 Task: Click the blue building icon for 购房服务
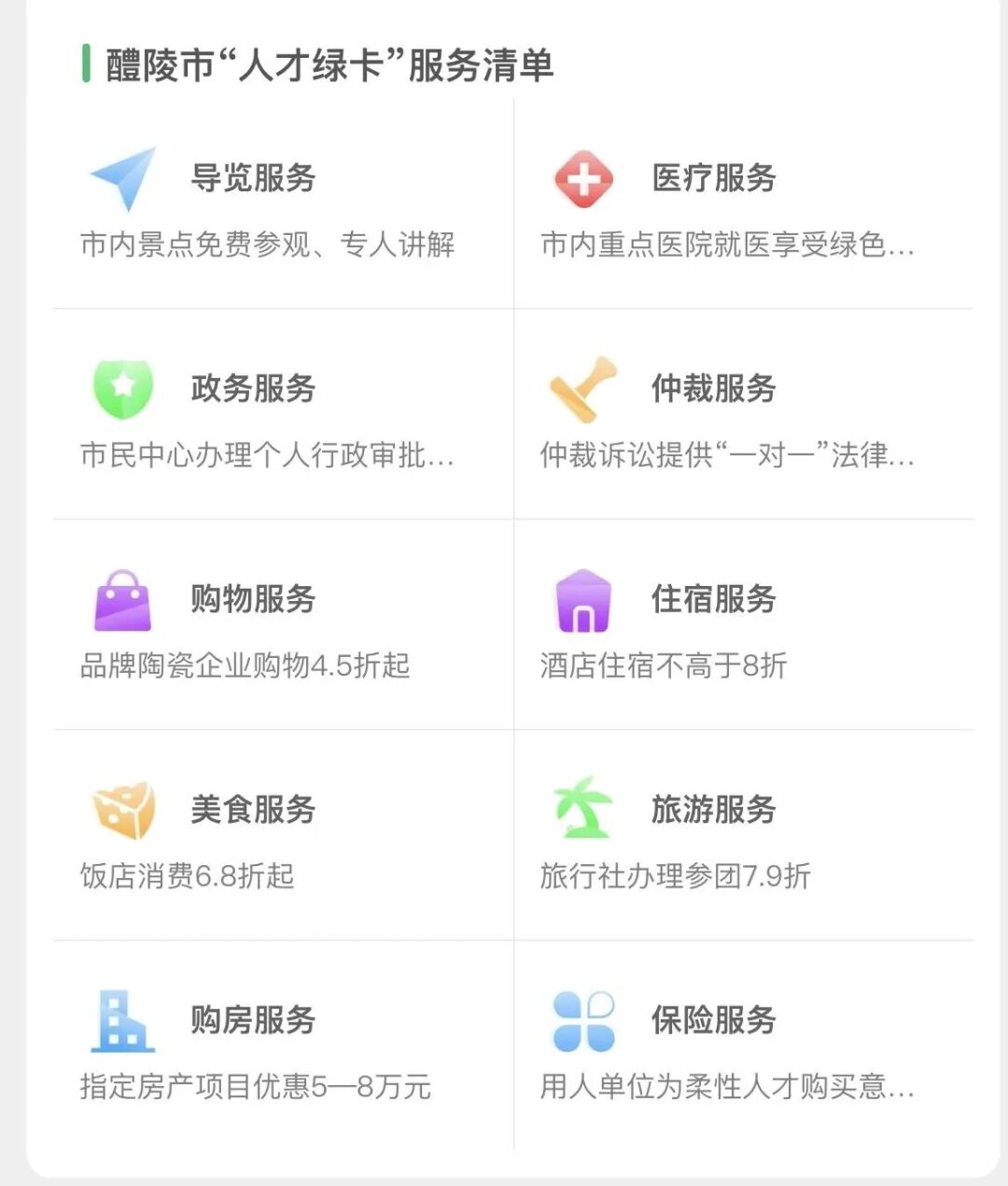click(121, 1020)
